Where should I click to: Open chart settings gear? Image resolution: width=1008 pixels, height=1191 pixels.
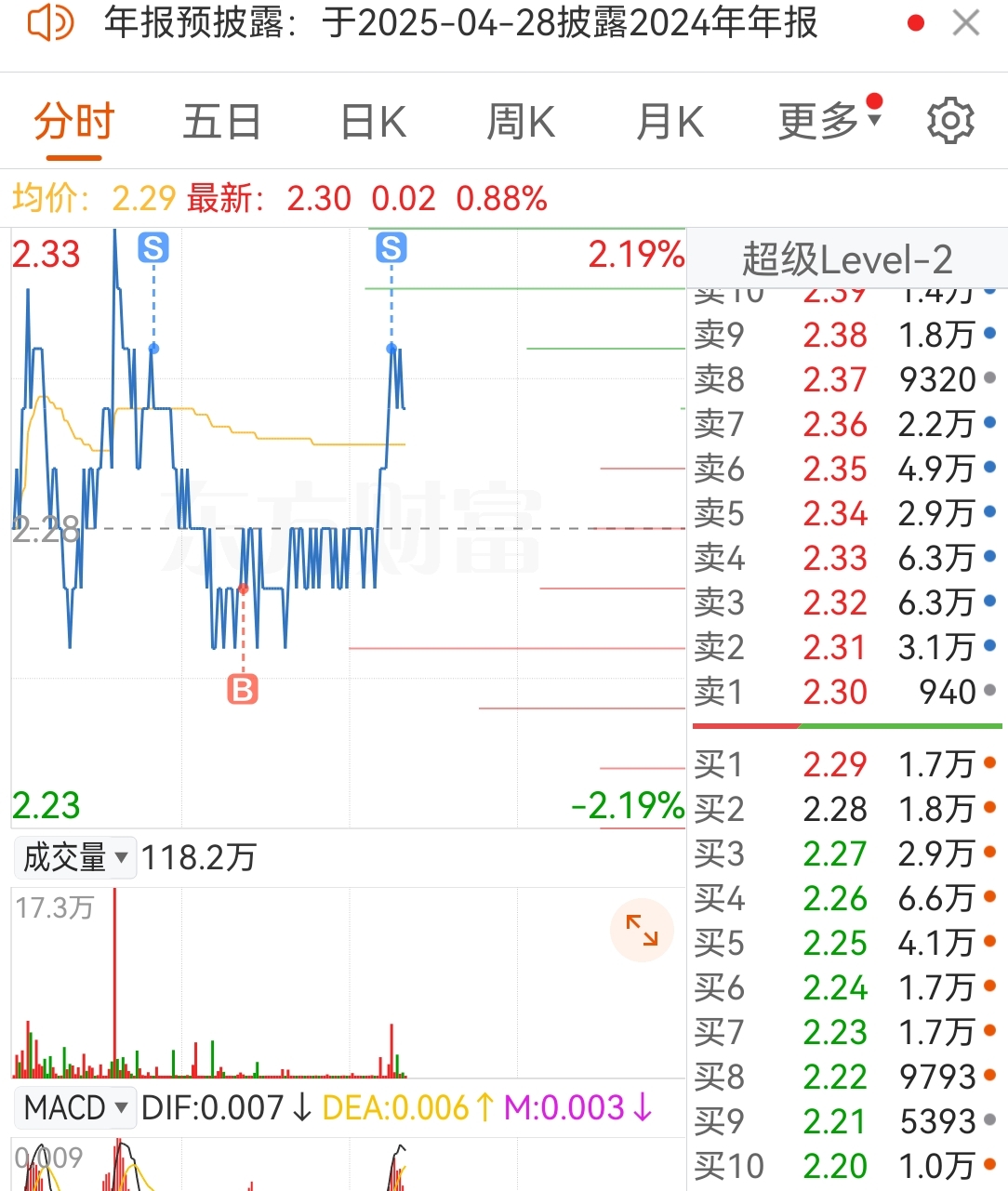950,122
